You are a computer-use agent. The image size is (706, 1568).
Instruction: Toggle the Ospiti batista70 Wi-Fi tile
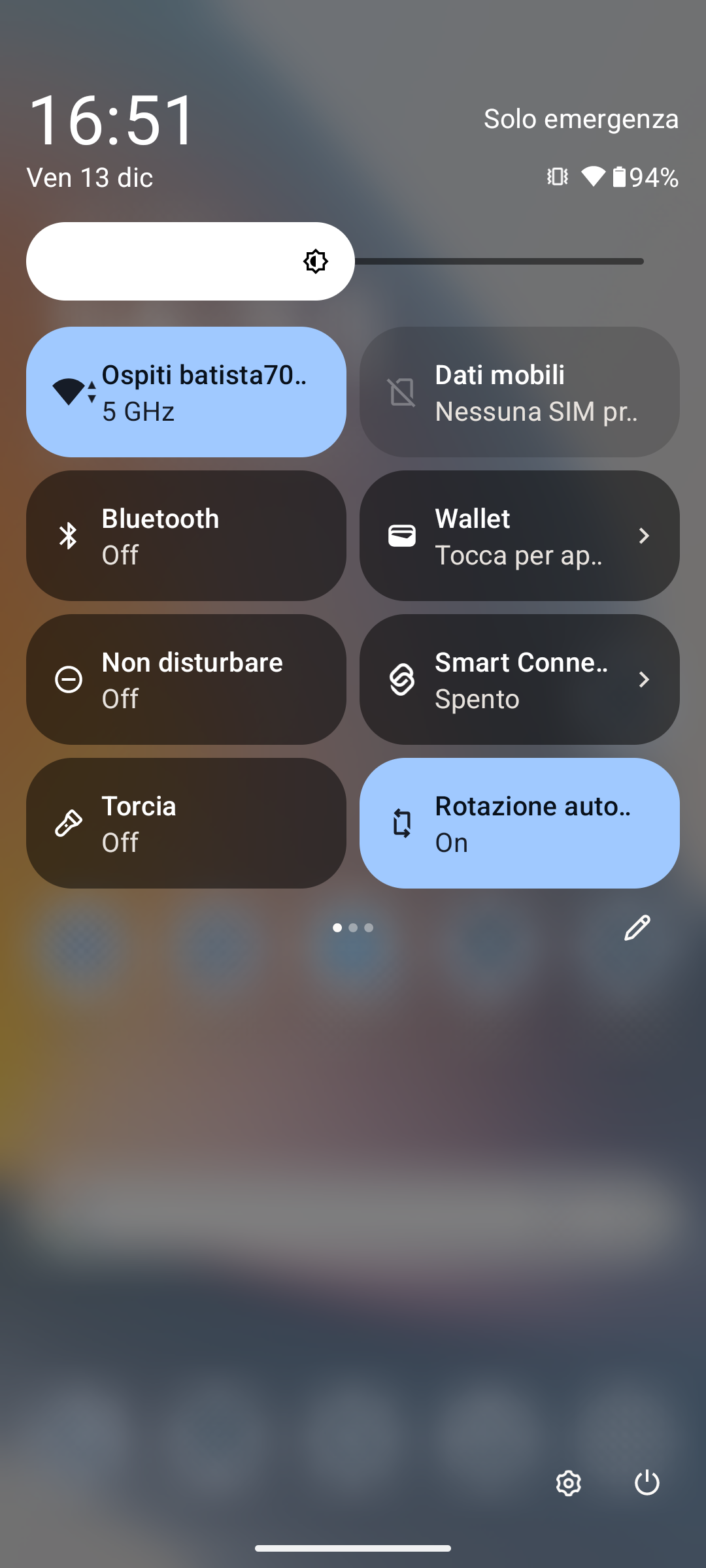point(186,392)
